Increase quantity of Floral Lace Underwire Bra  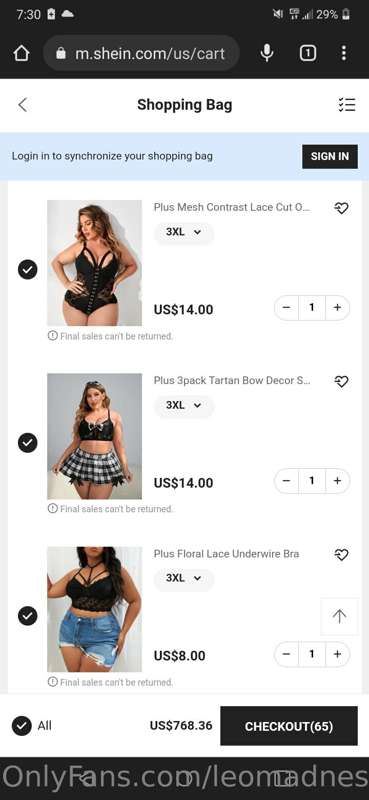(x=337, y=654)
